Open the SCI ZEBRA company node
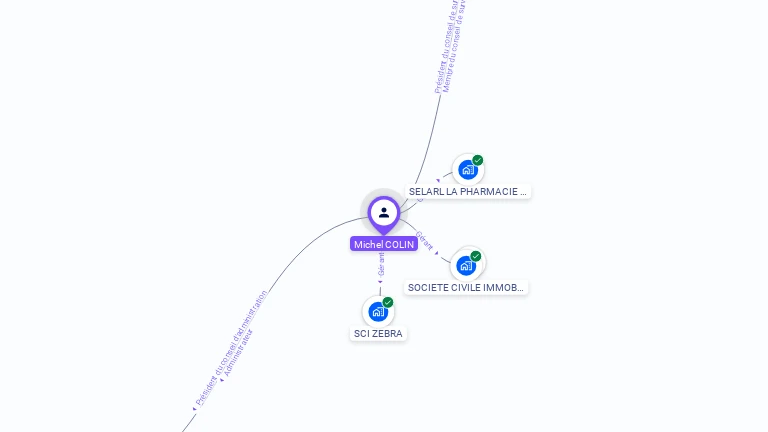This screenshot has height=432, width=768. click(x=378, y=311)
